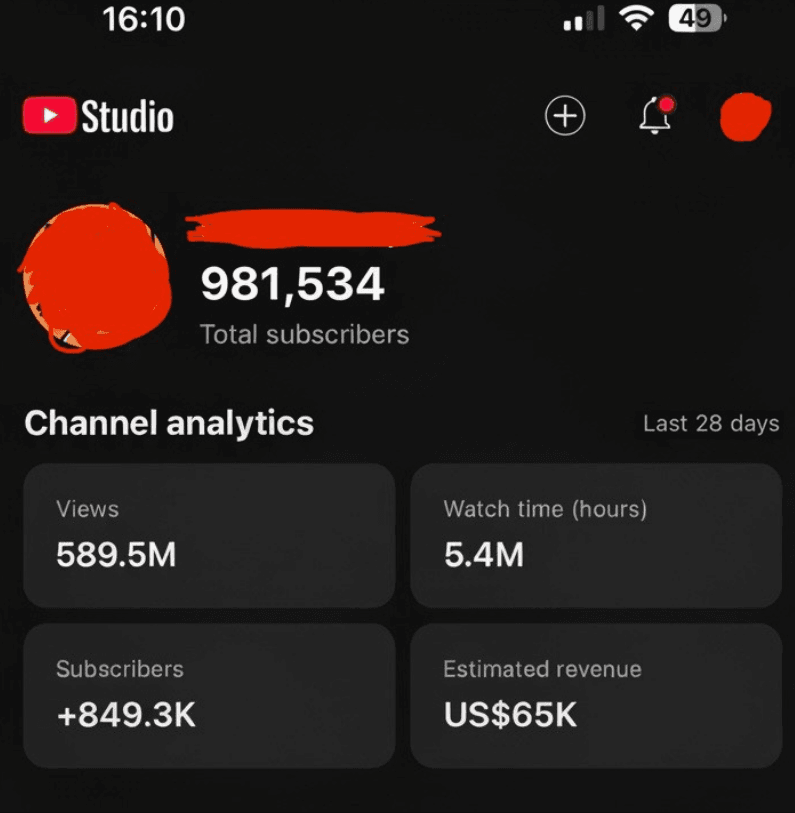The height and width of the screenshot is (813, 795).
Task: Open the notifications bell
Action: point(655,117)
